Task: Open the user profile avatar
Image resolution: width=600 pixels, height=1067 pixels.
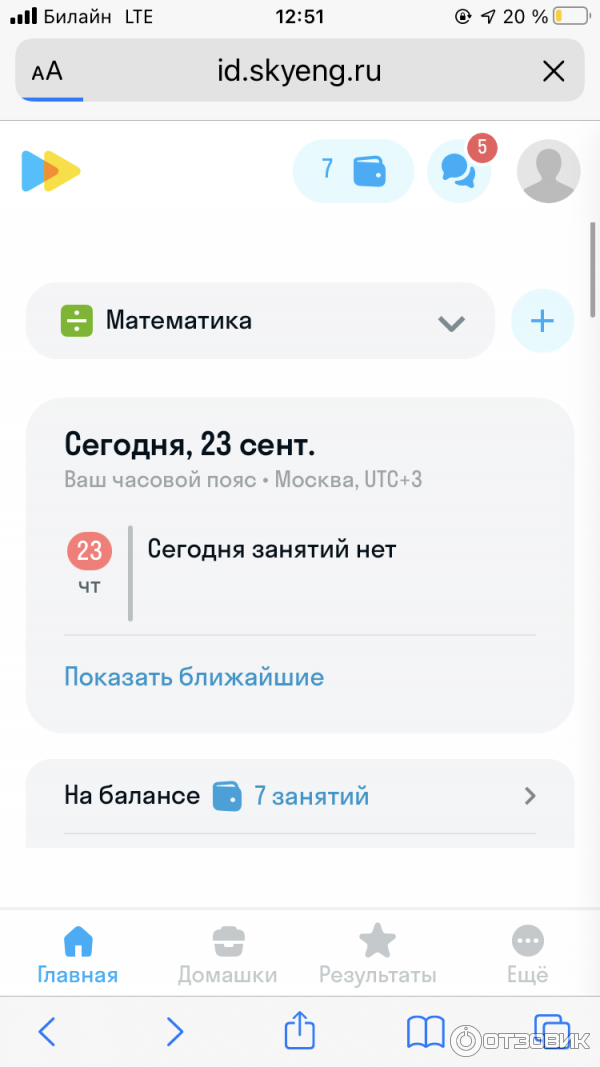Action: click(548, 171)
